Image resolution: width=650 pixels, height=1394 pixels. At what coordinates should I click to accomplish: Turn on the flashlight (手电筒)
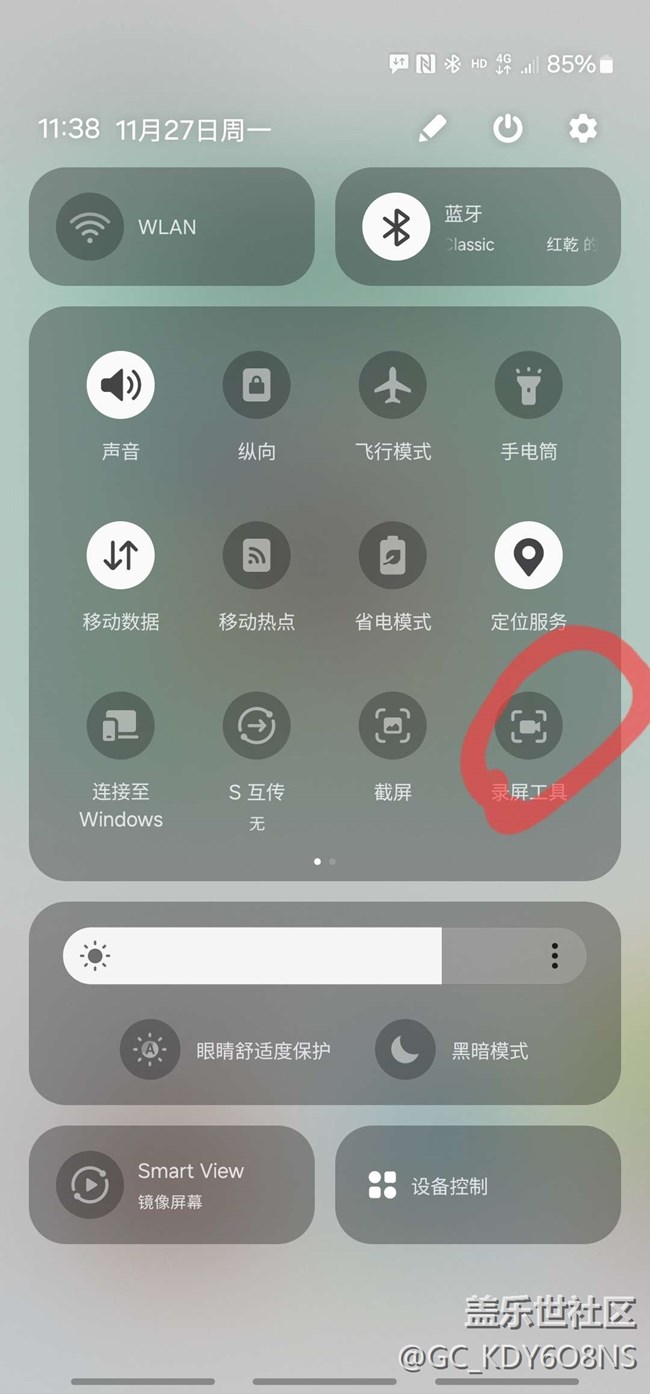(529, 385)
